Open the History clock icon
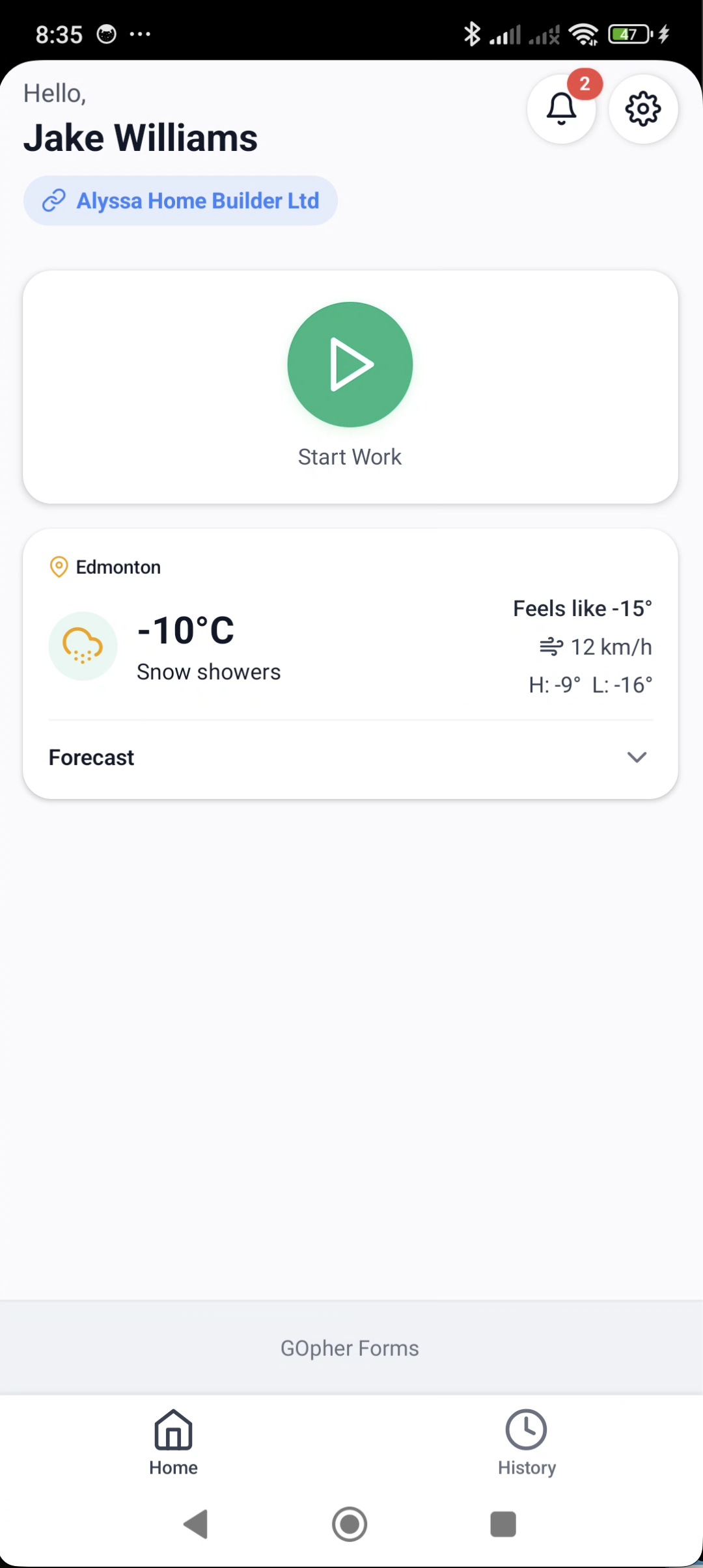 [527, 1431]
